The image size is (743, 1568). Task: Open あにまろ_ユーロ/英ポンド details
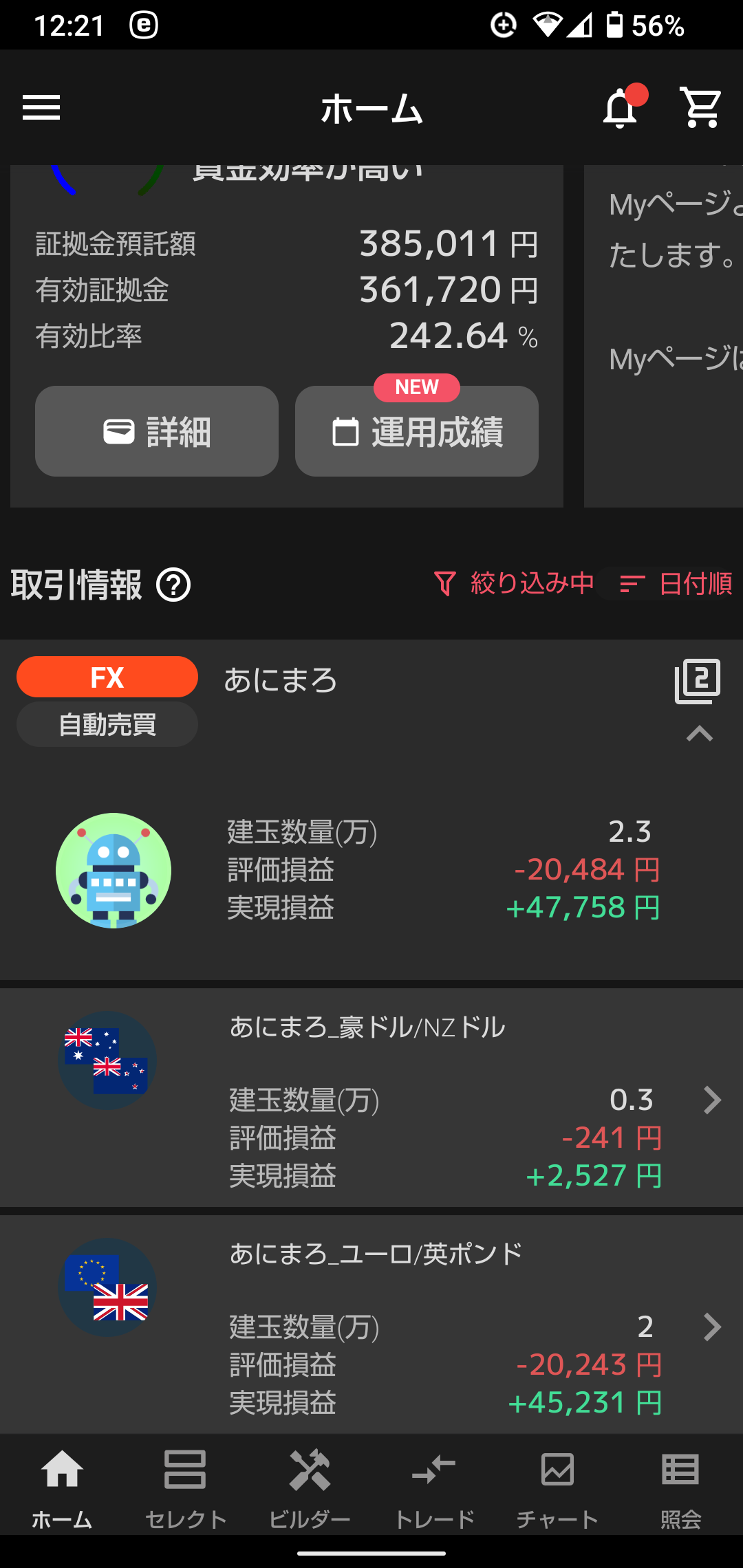(712, 1327)
